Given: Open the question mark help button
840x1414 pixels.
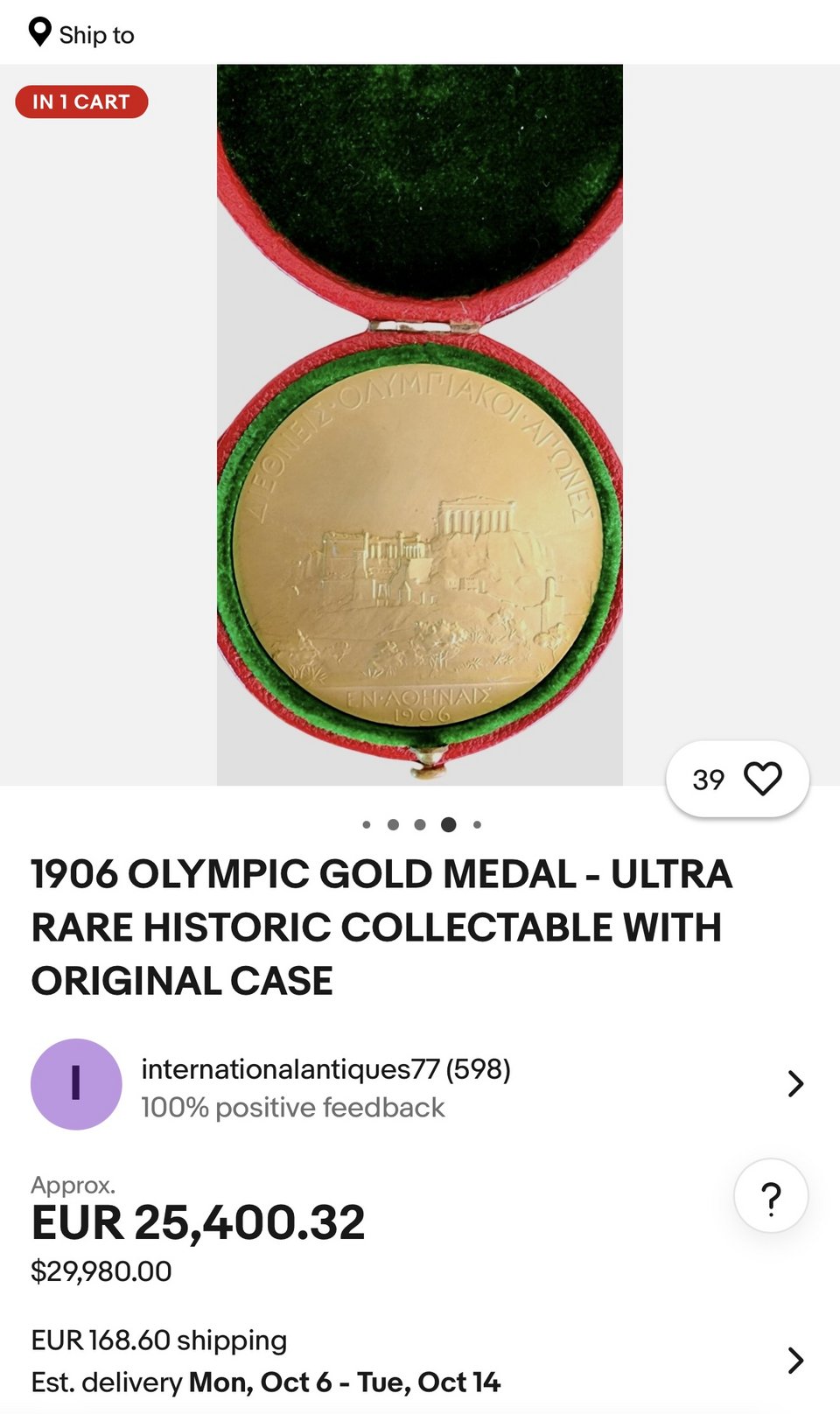Looking at the screenshot, I should click(770, 1196).
